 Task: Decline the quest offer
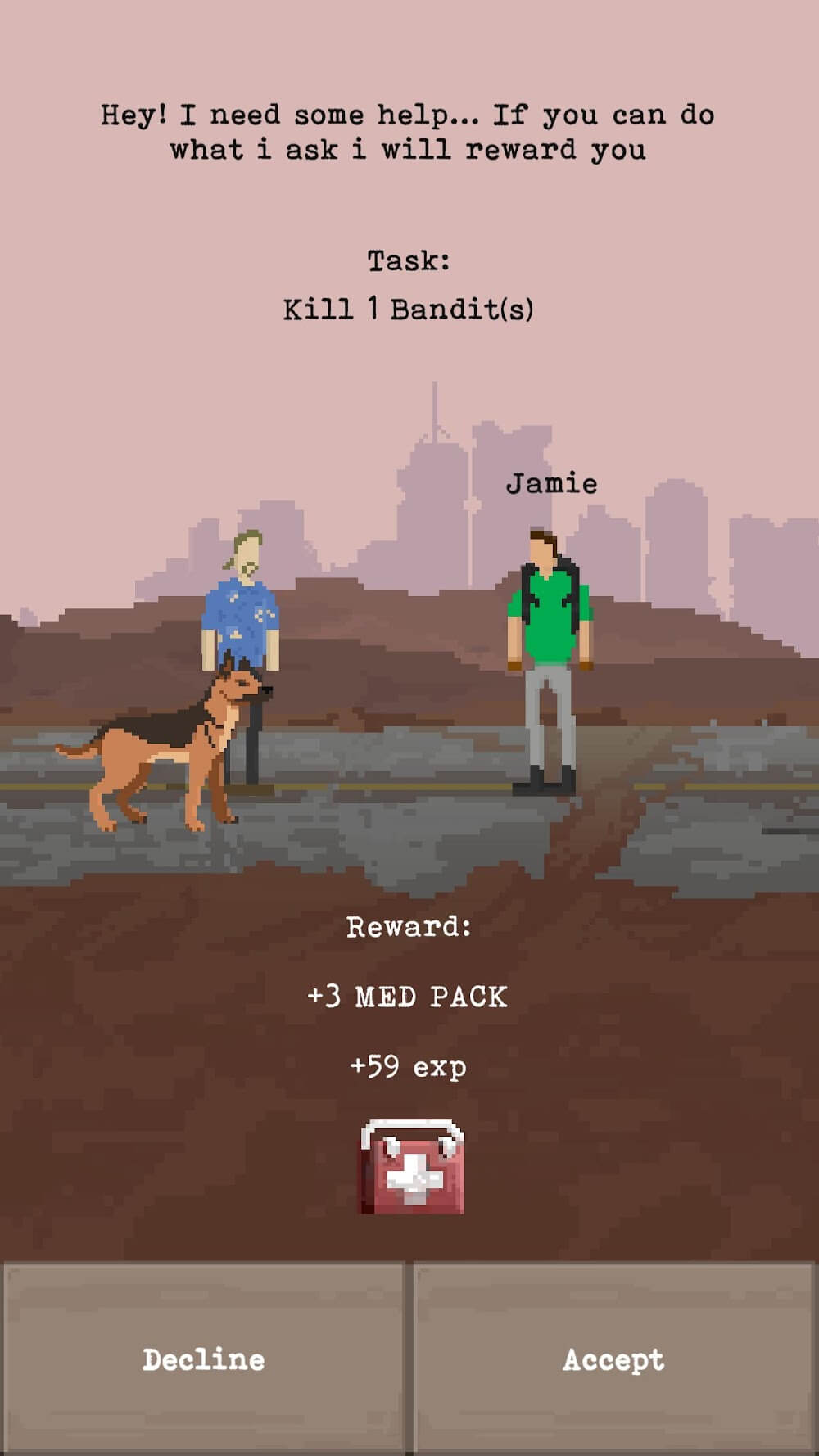point(203,1359)
